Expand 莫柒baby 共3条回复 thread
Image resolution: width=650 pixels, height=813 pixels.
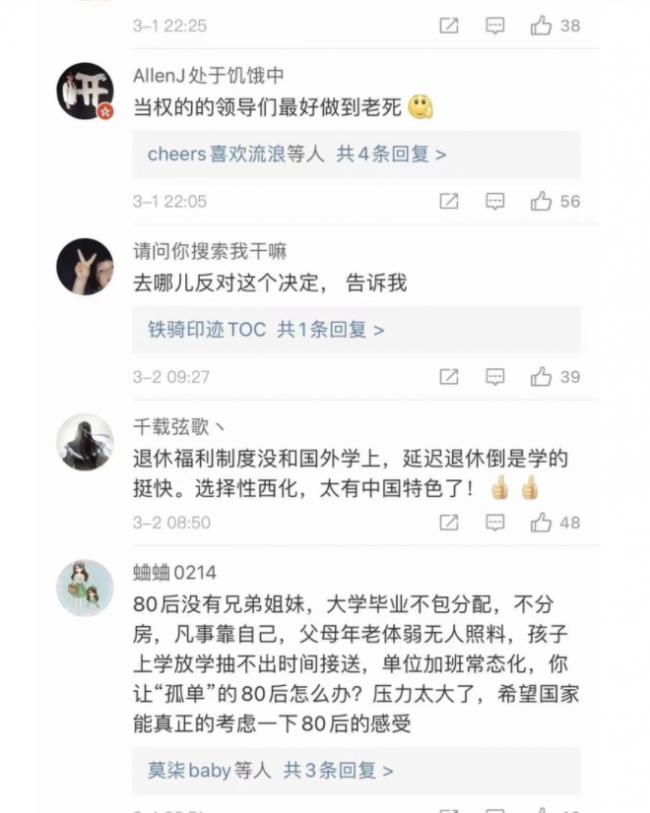338,770
